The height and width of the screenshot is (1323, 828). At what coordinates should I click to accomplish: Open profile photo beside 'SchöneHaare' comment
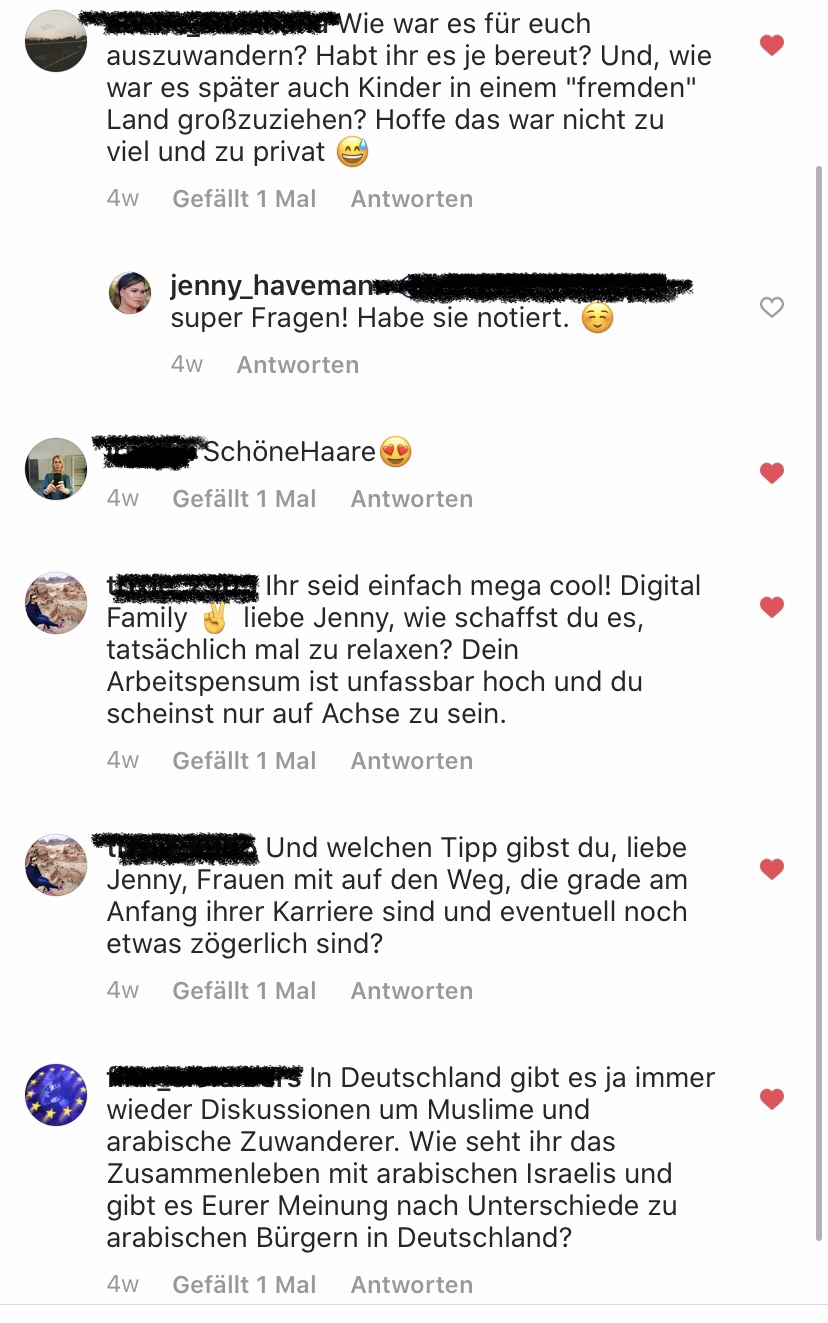coord(56,469)
